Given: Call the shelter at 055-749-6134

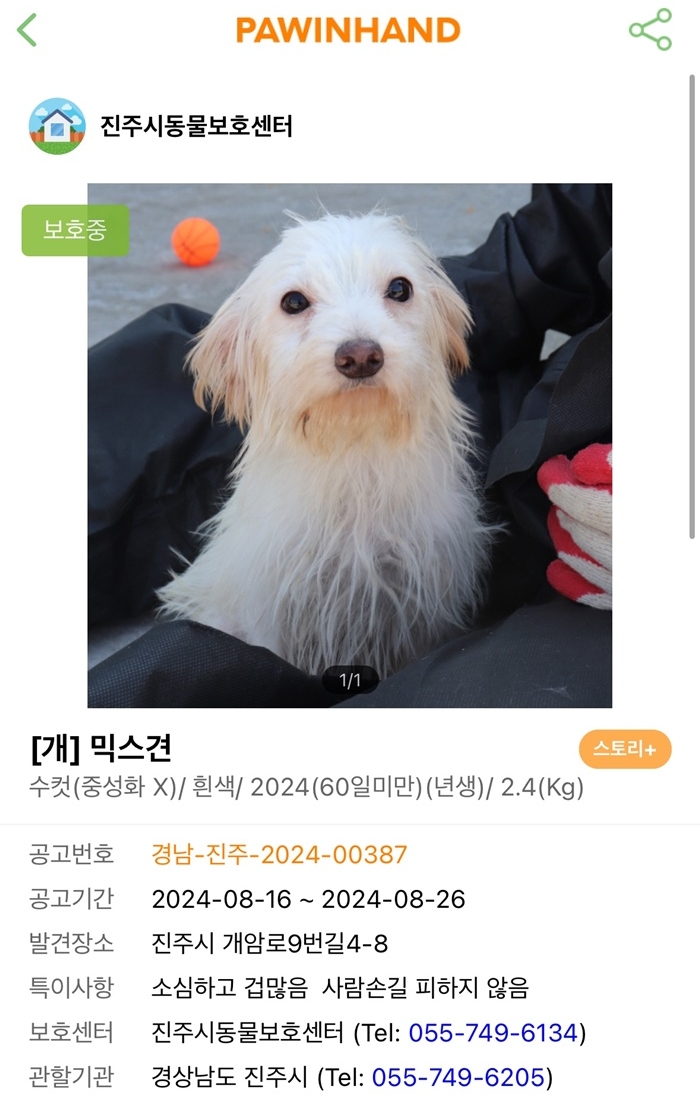Looking at the screenshot, I should tap(494, 1032).
